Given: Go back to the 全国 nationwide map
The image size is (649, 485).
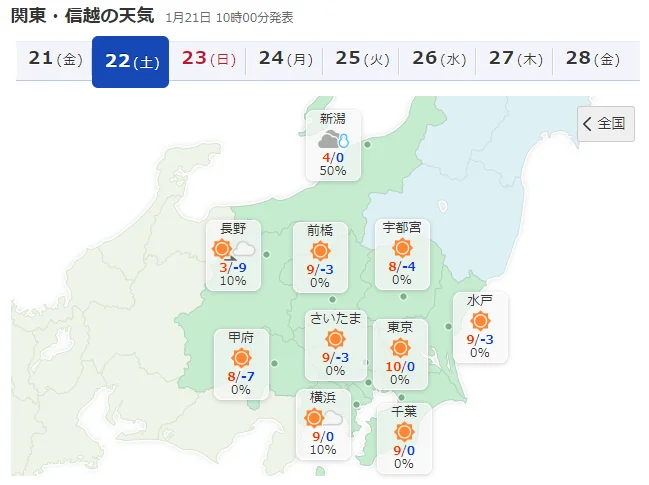Looking at the screenshot, I should [605, 124].
